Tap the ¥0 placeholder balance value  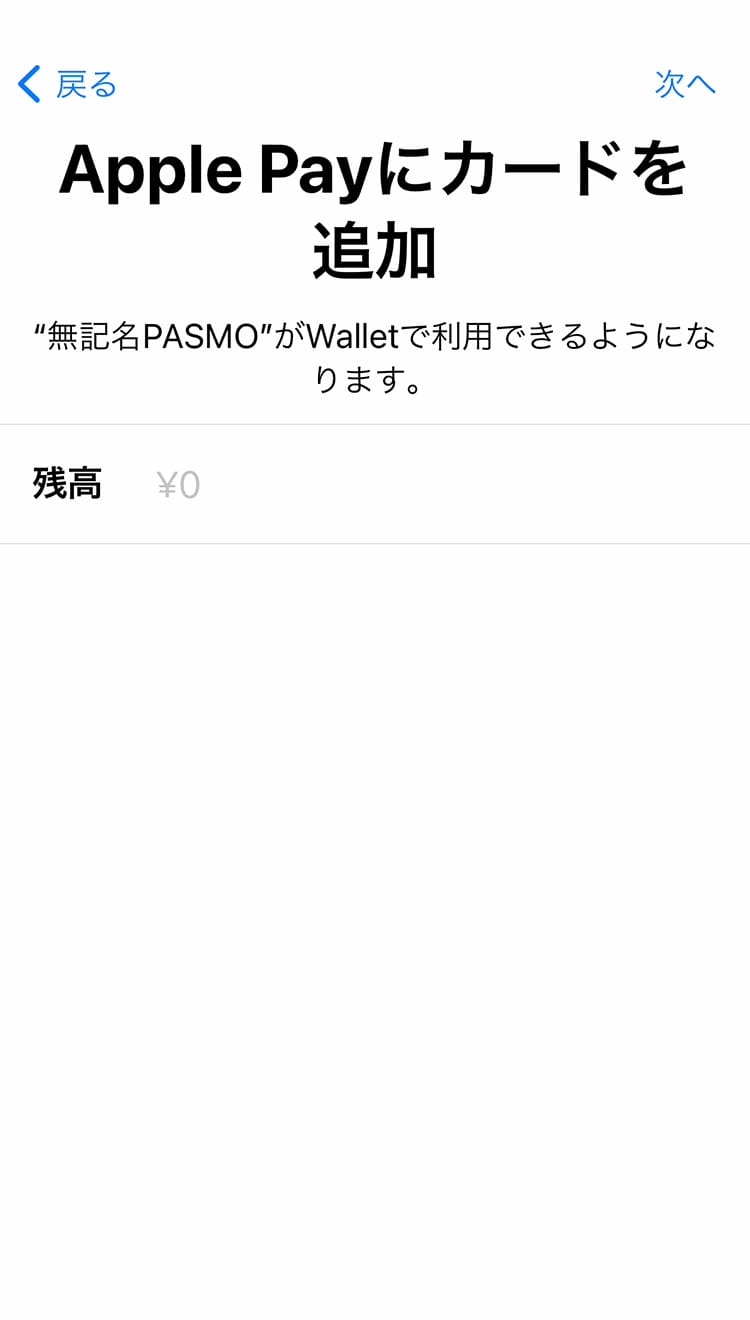[177, 484]
